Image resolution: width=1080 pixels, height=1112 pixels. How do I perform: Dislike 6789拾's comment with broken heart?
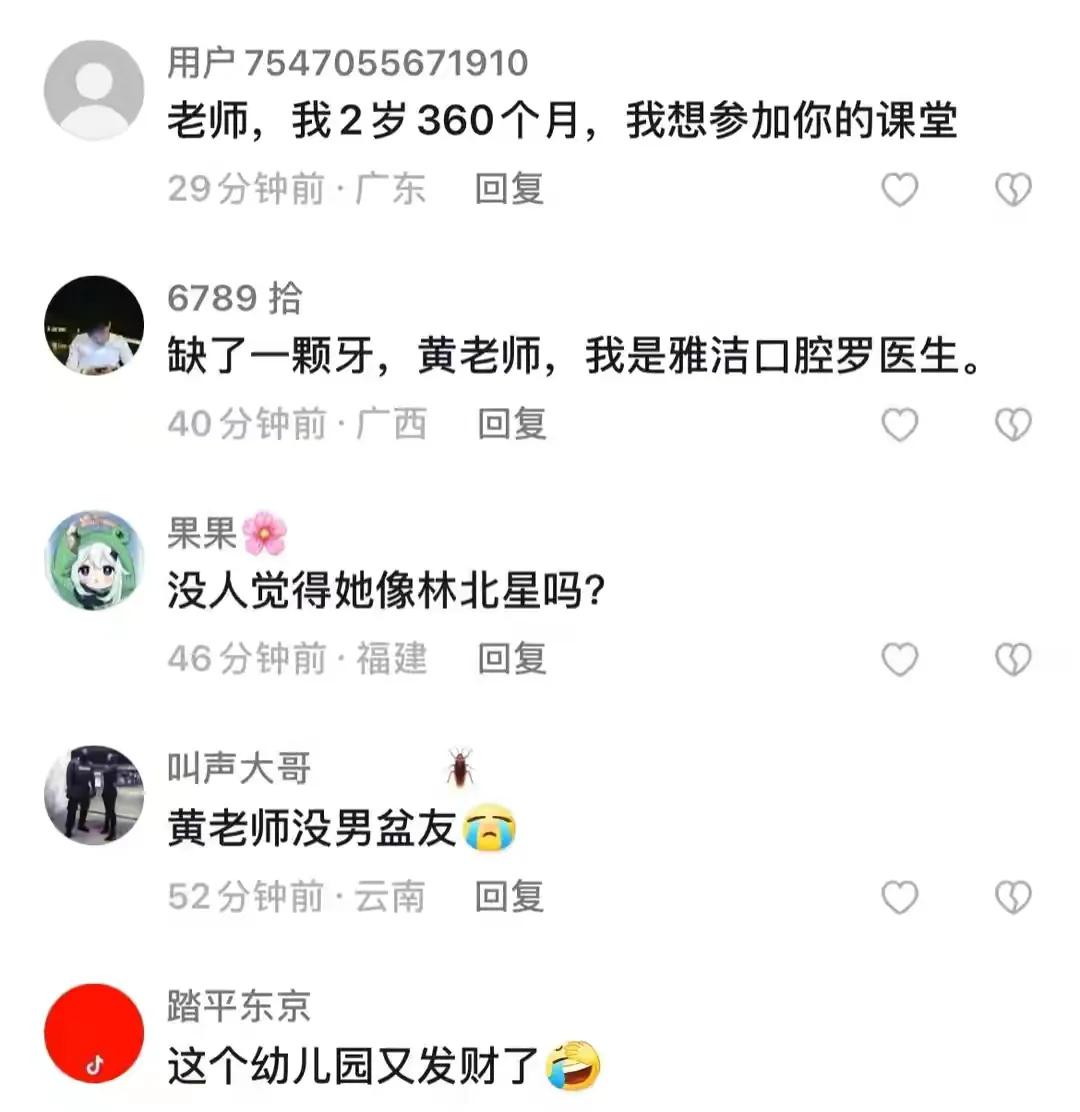tap(1013, 424)
